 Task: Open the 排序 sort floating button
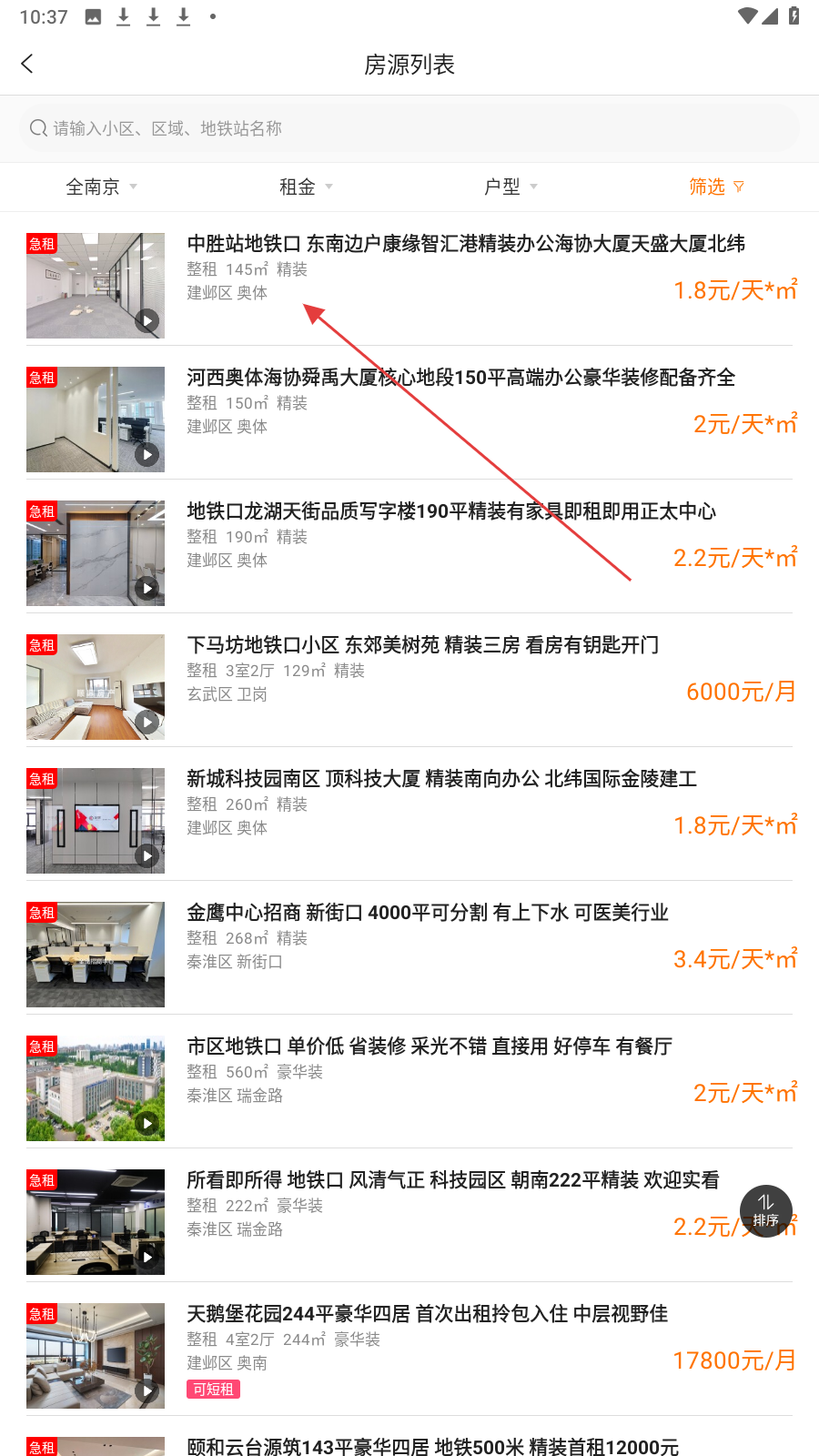[x=765, y=1210]
